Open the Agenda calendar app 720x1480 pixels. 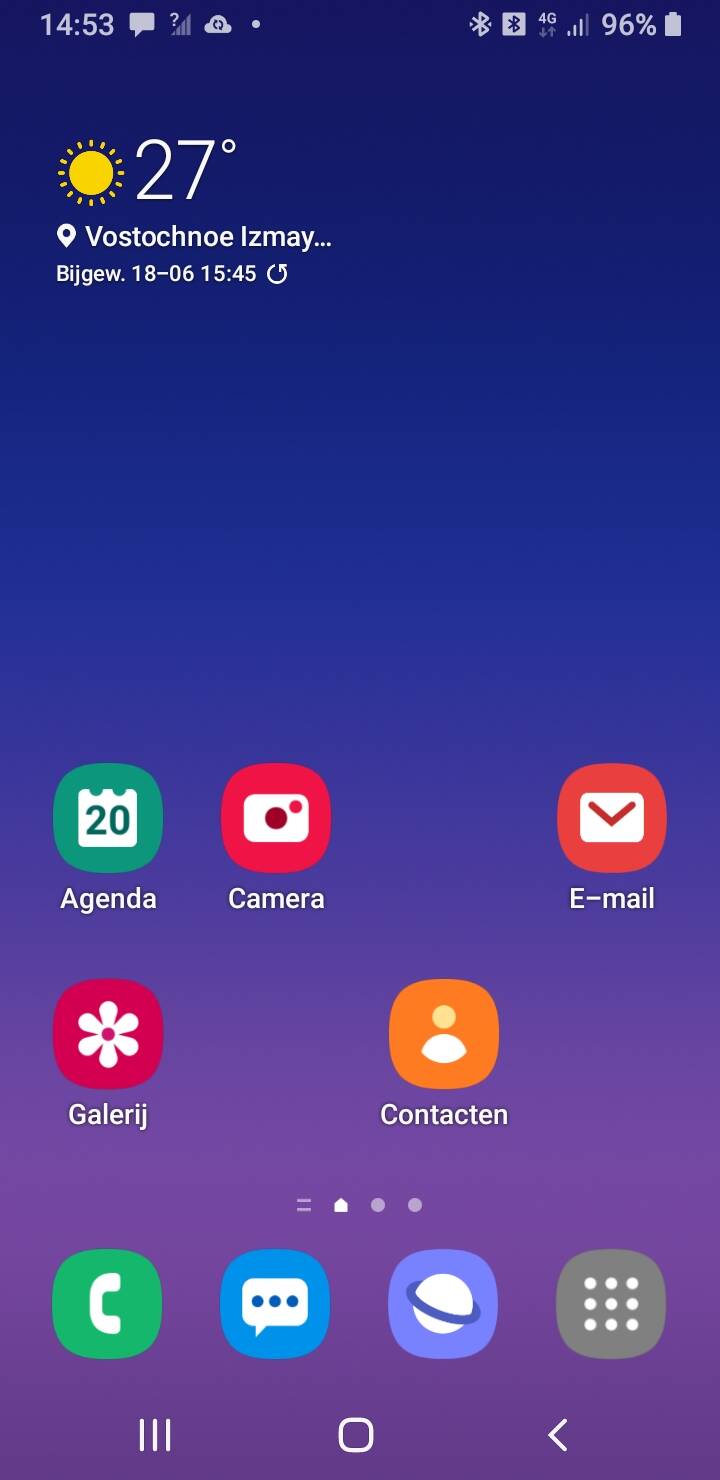(x=108, y=818)
